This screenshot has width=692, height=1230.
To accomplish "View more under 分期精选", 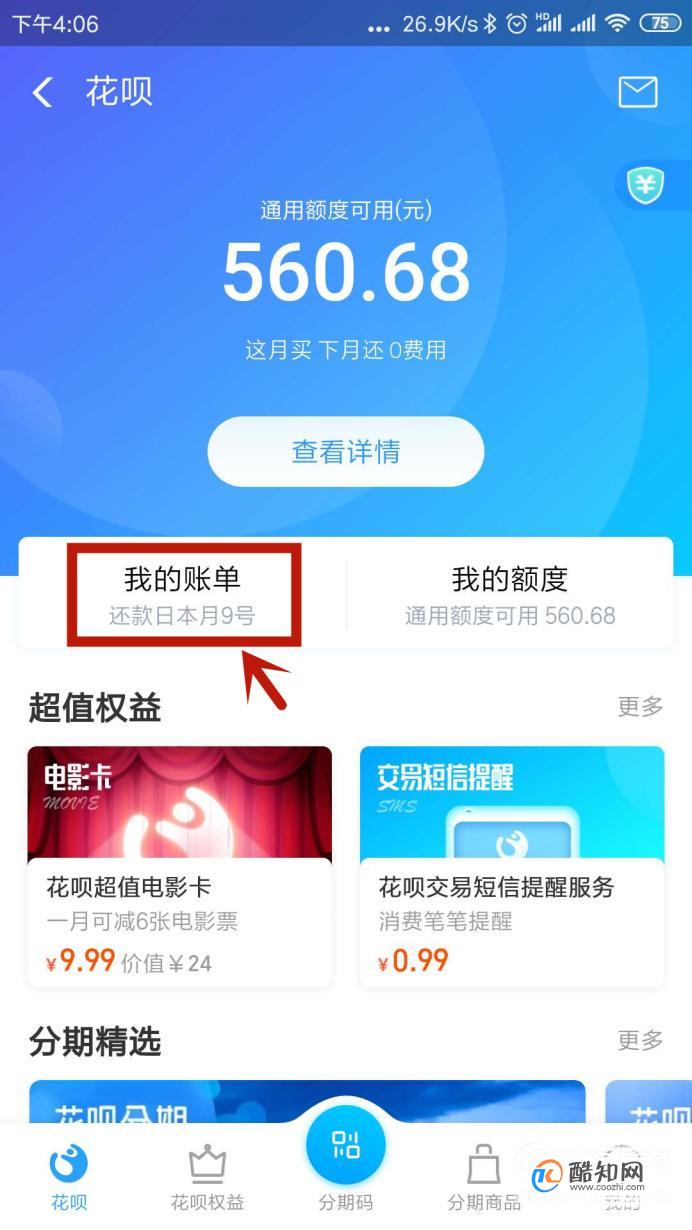I will pos(640,1040).
